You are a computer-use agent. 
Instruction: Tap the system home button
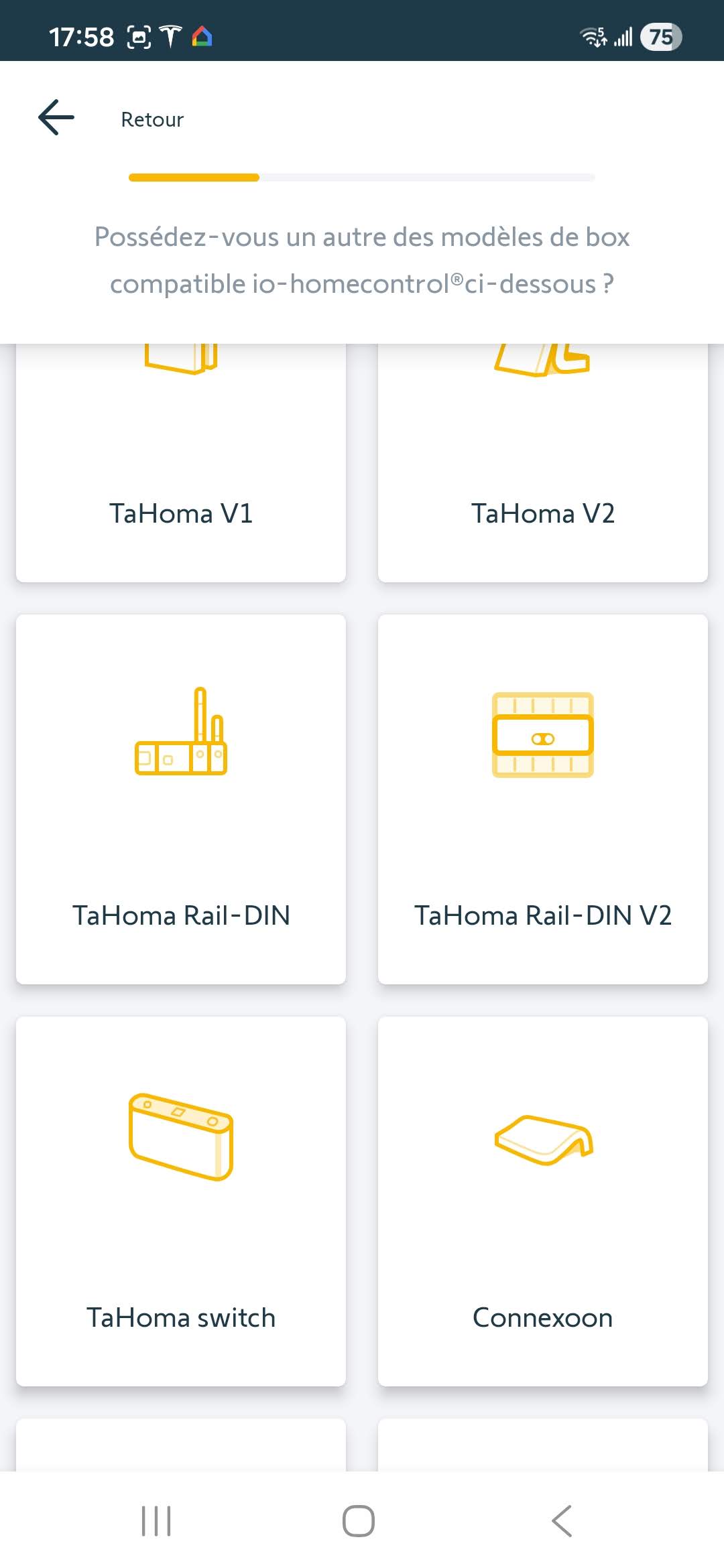(359, 1520)
